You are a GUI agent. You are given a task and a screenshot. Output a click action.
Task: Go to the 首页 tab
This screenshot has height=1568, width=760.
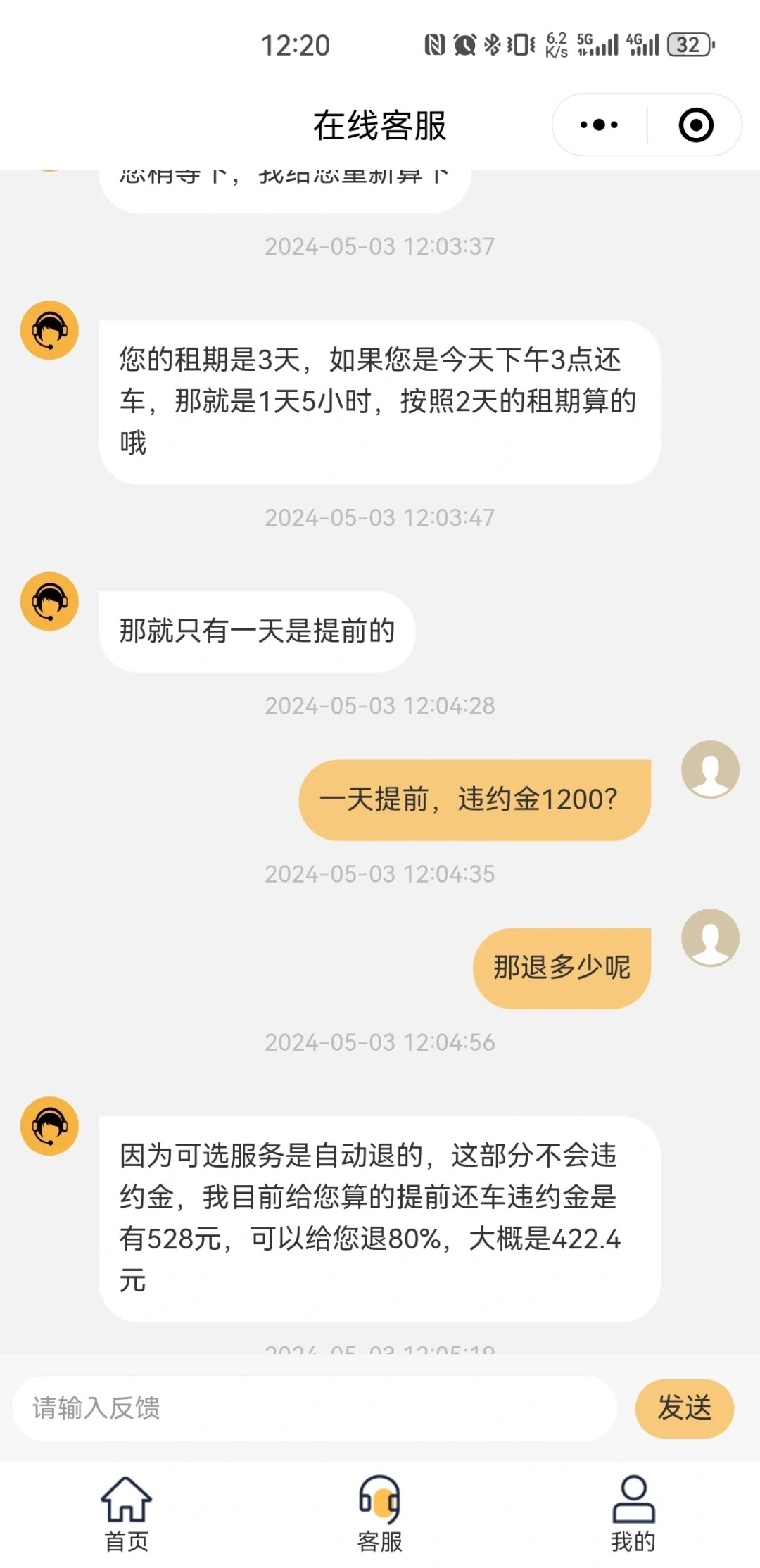point(127,1514)
